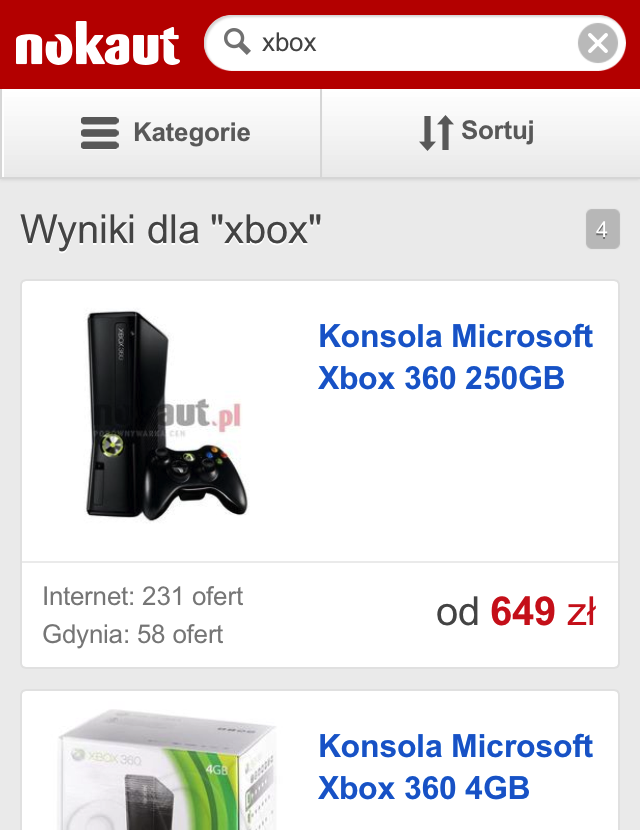640x830 pixels.
Task: Open Konsola Microsoft Xbox 360 4GB link
Action: (455, 767)
